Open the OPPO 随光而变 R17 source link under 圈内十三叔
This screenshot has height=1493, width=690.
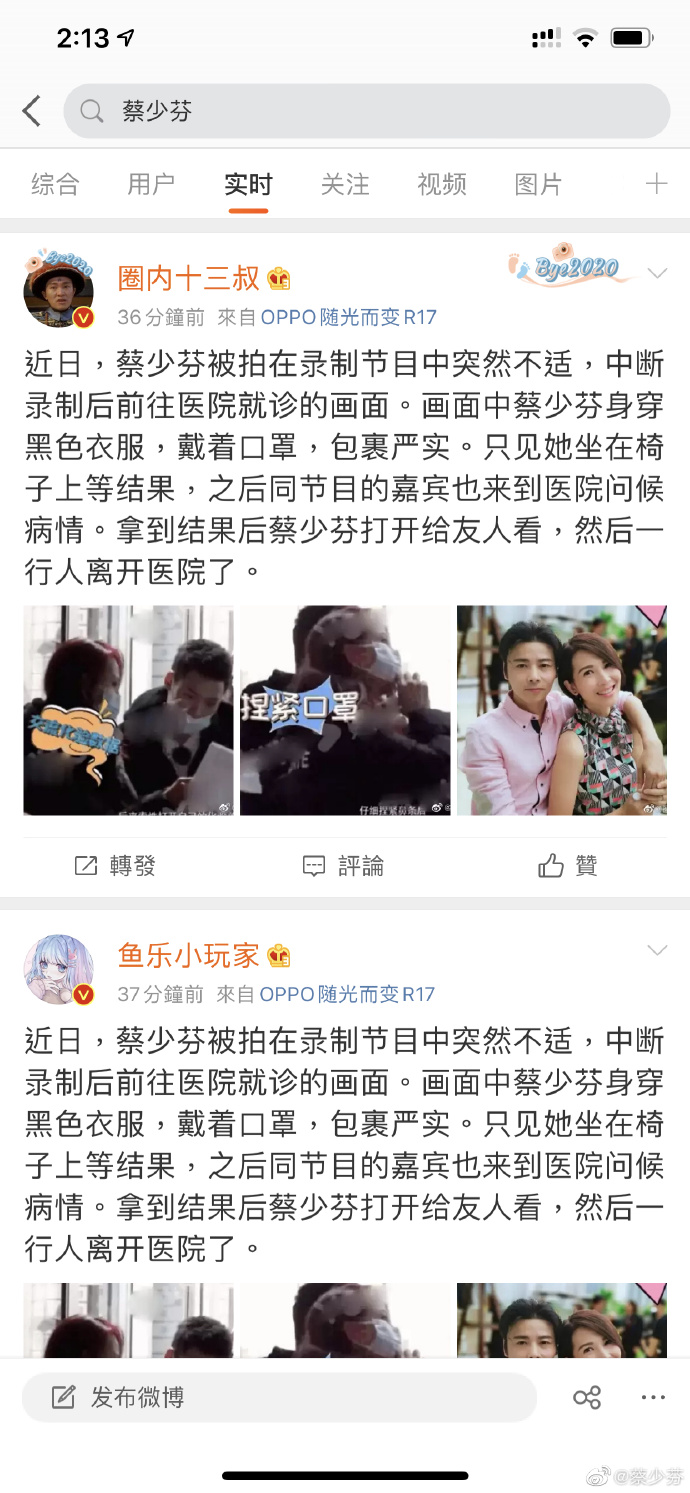(x=349, y=318)
